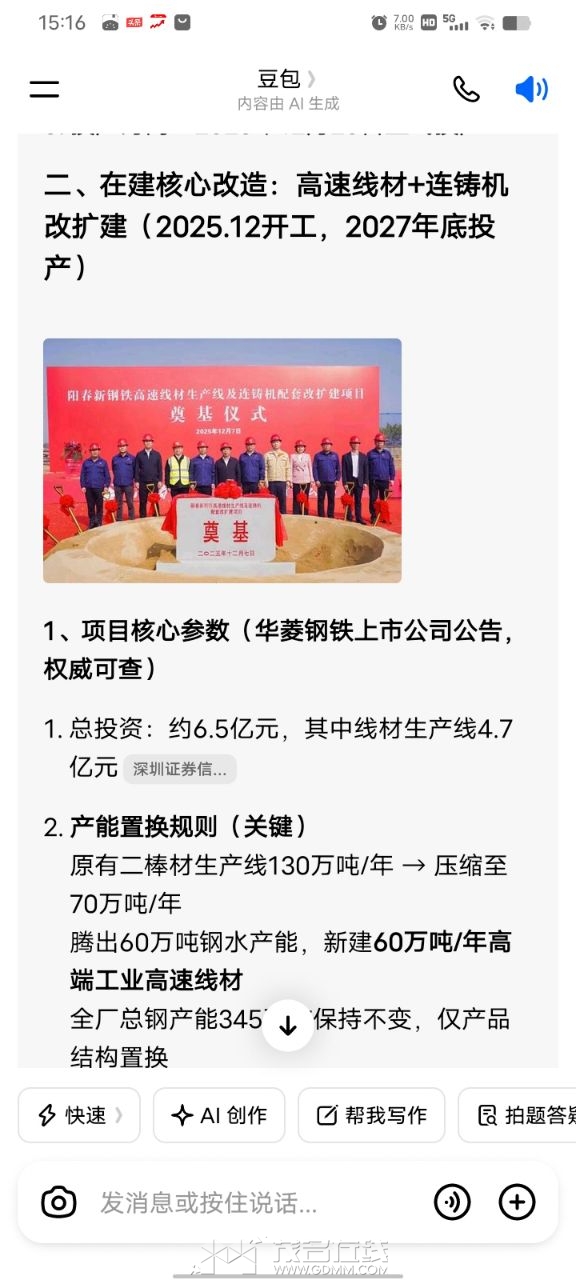Screen dimensions: 576x1280
Task: Open the 拍题答疑 chip
Action: [520, 1115]
